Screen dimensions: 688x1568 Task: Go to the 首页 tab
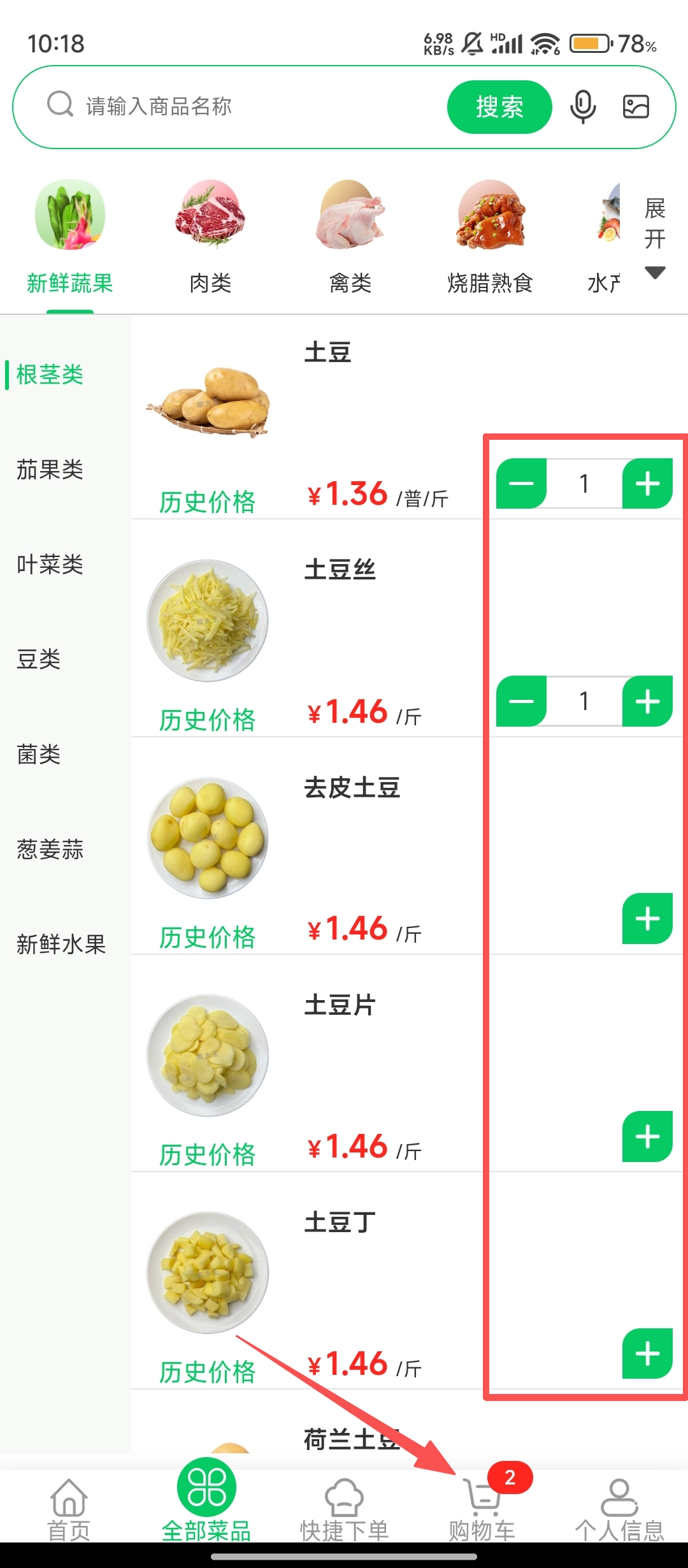pos(69,1509)
